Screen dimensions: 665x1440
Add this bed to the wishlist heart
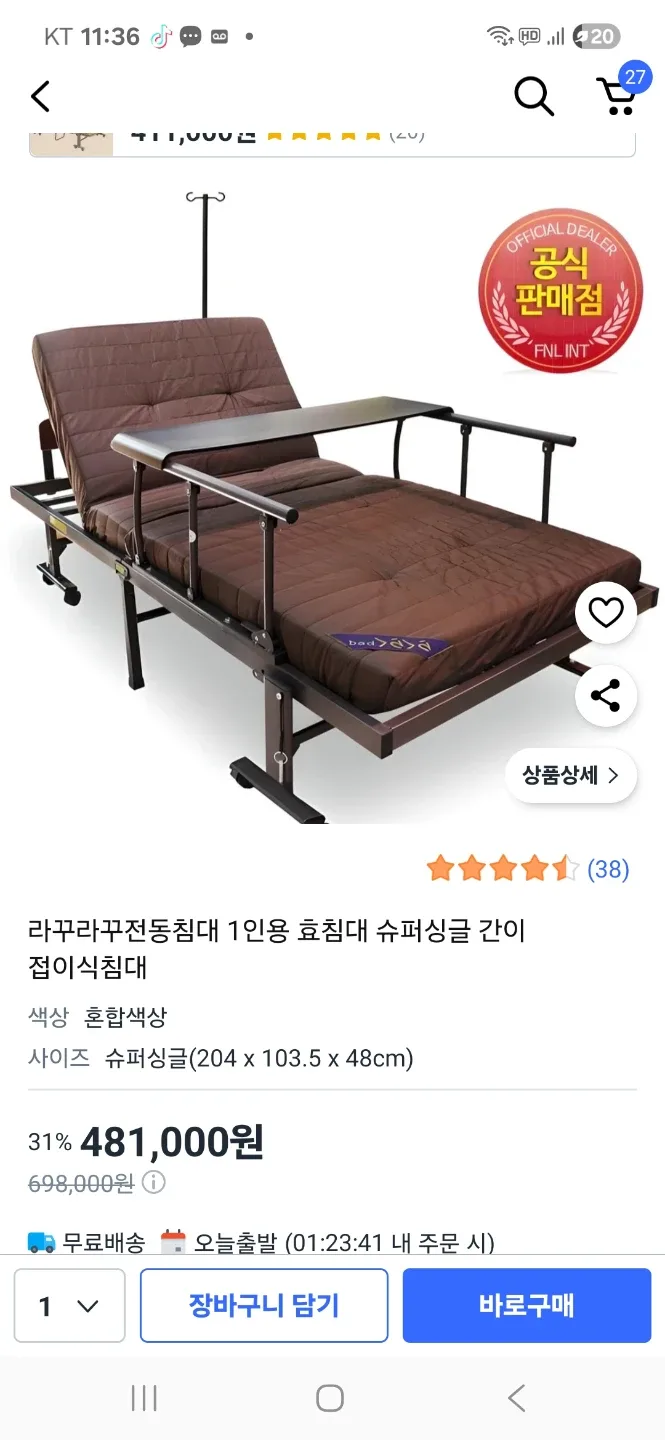(606, 612)
